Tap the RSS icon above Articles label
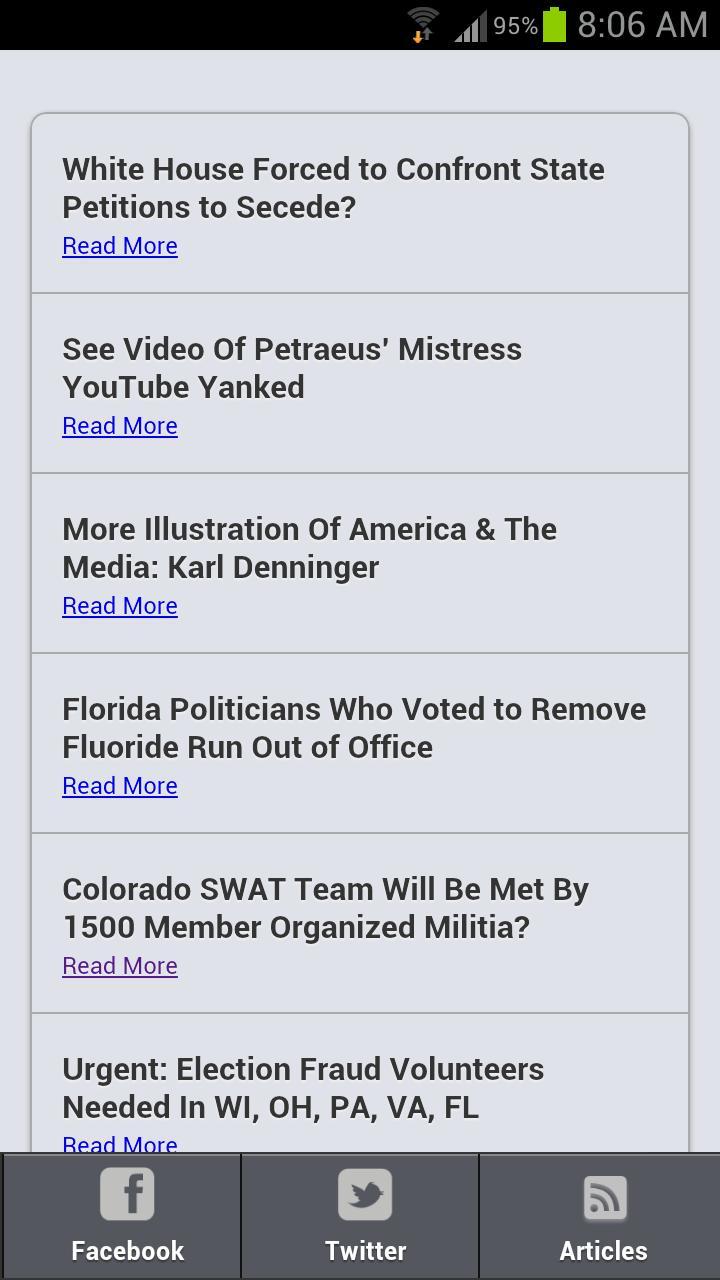The height and width of the screenshot is (1280, 720). [x=602, y=1195]
